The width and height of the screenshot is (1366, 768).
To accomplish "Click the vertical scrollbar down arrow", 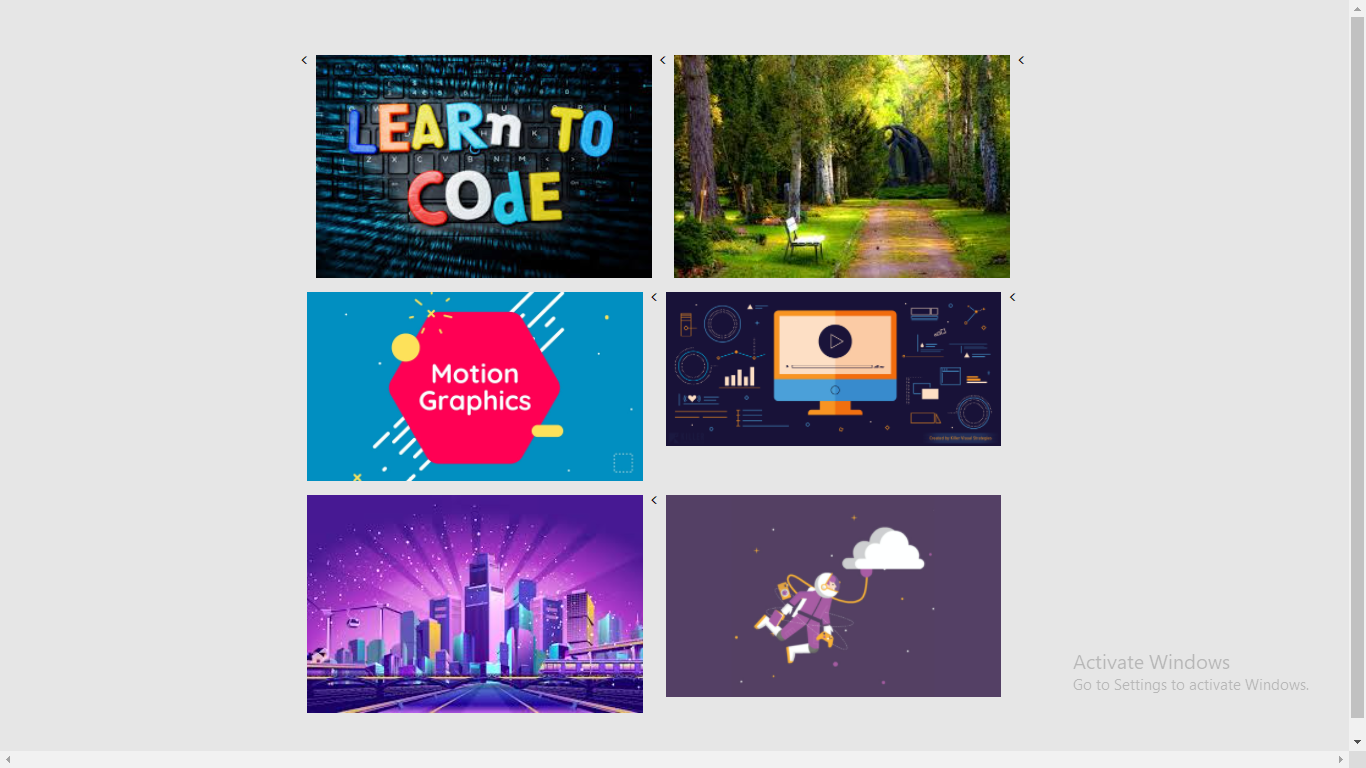I will pyautogui.click(x=1357, y=742).
